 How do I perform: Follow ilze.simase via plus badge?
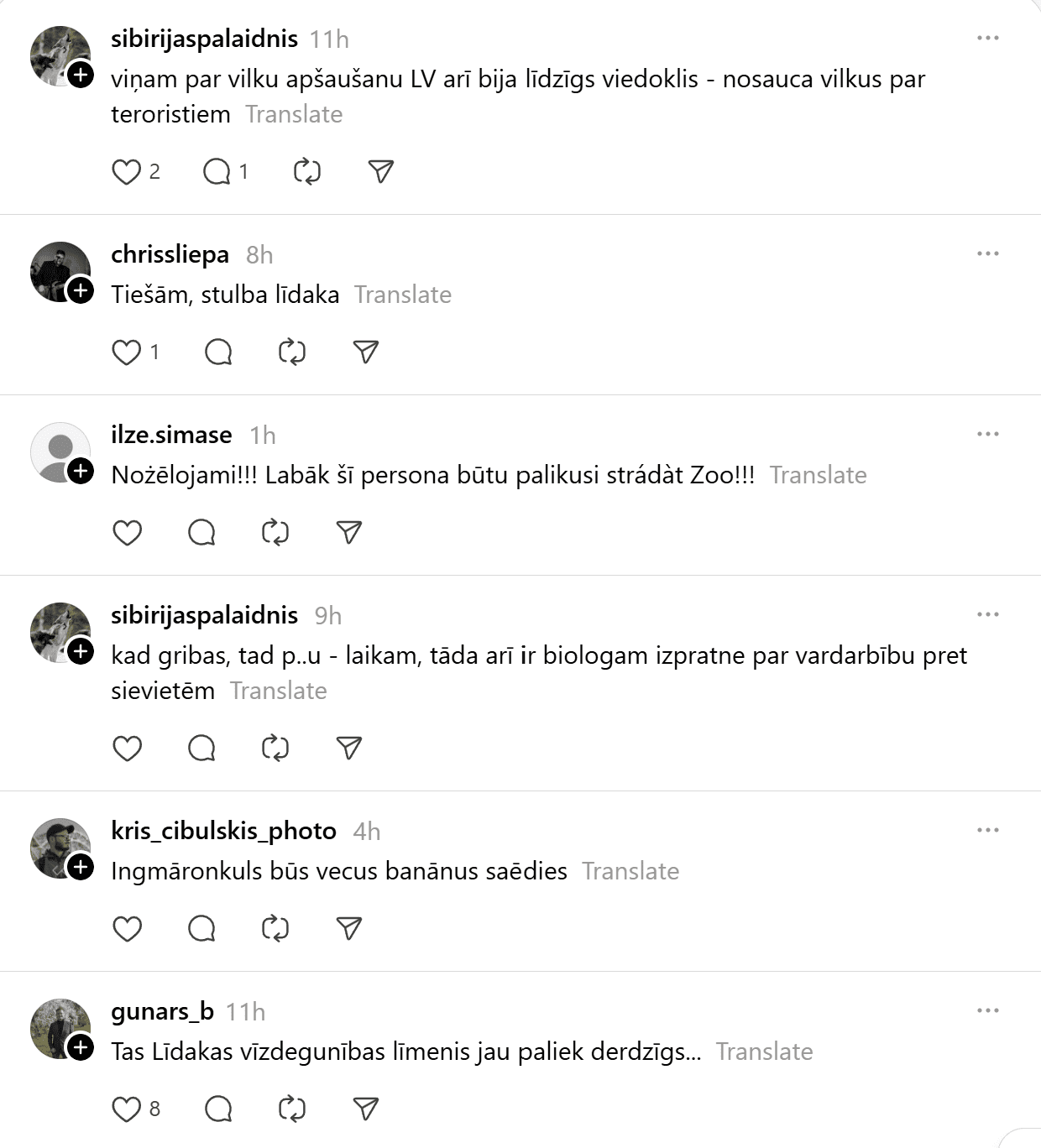pyautogui.click(x=81, y=471)
